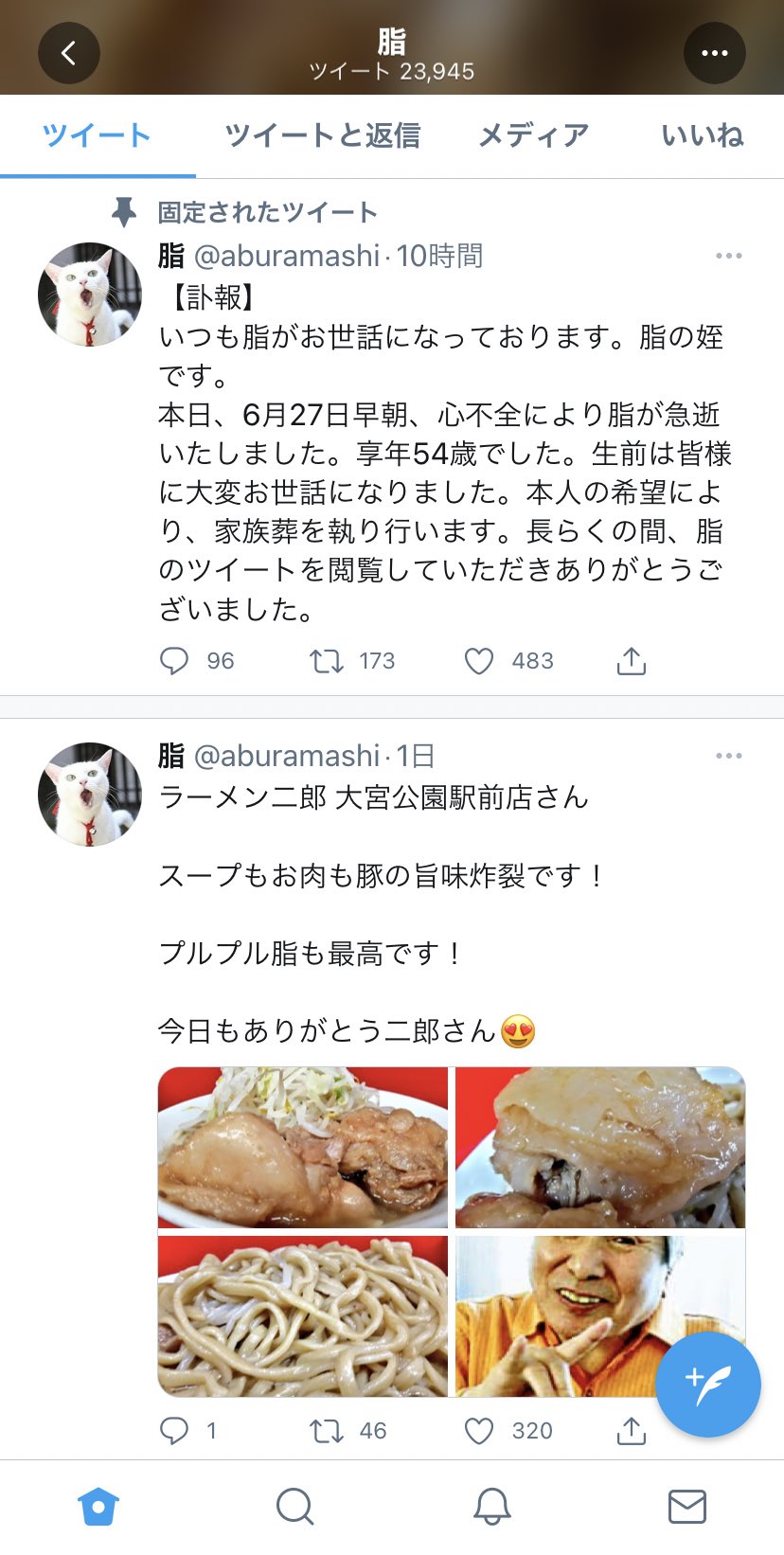Open the profile overflow menu in header
This screenshot has width=784, height=1555.
[715, 53]
